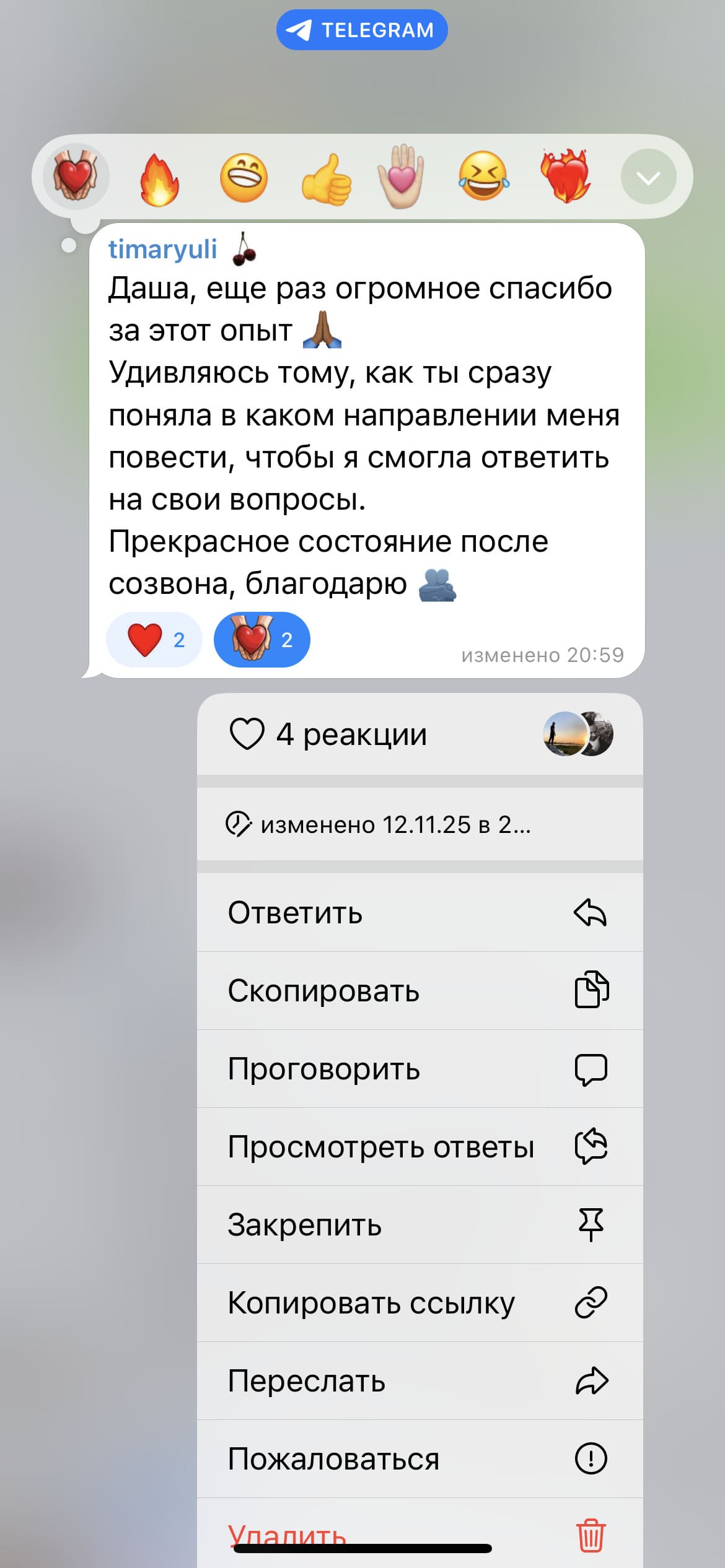Select Проговорить option
Image resolution: width=725 pixels, height=1568 pixels.
pyautogui.click(x=420, y=1069)
